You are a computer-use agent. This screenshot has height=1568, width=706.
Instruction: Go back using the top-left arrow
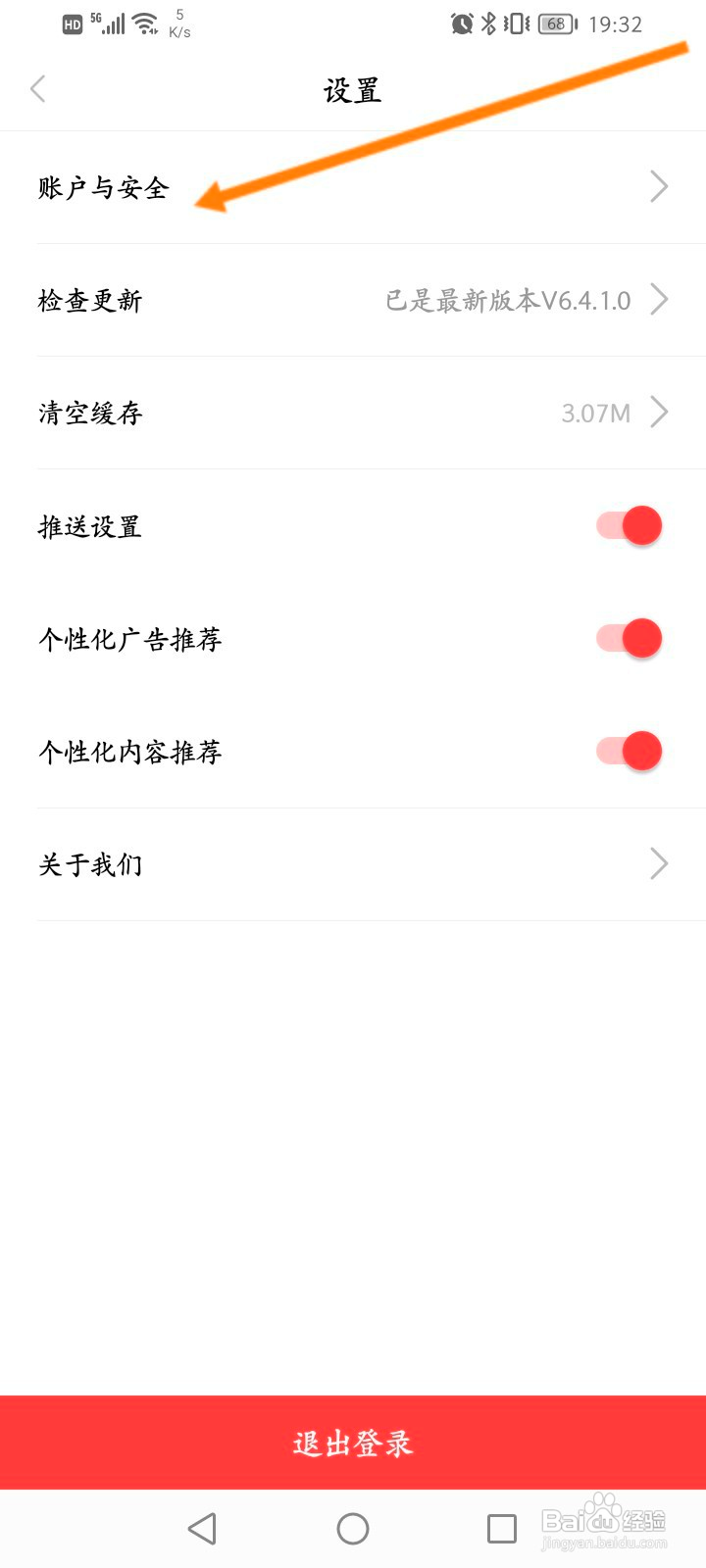coord(38,89)
